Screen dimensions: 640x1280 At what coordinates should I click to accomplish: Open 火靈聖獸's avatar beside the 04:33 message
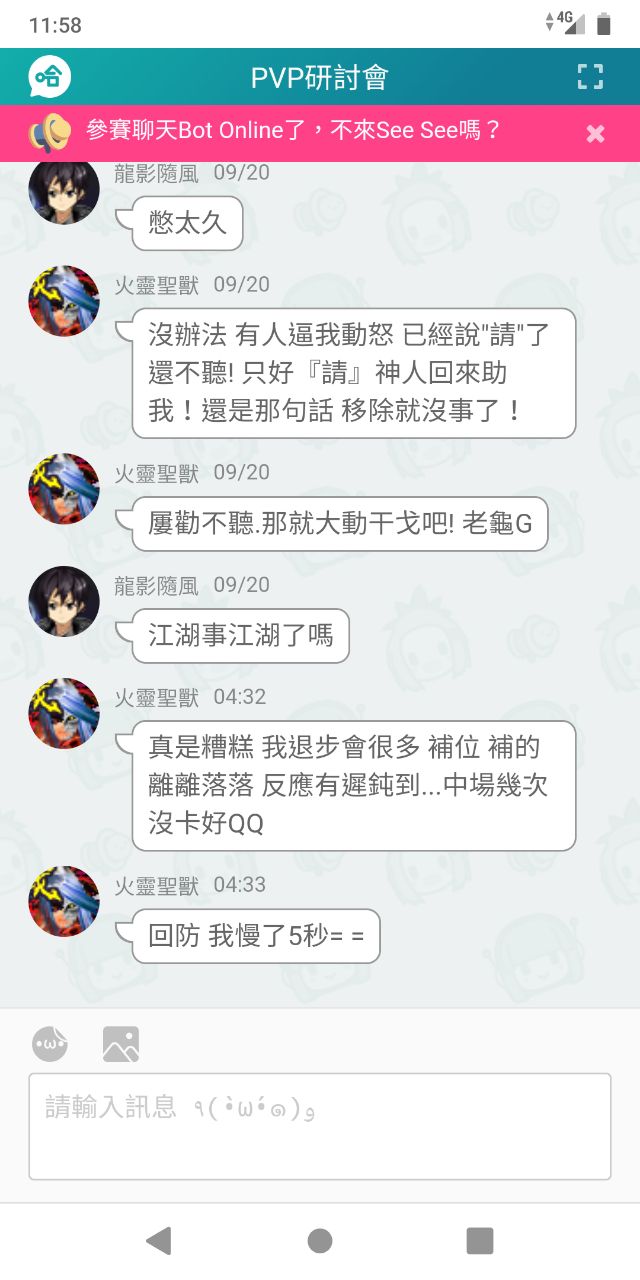64,901
